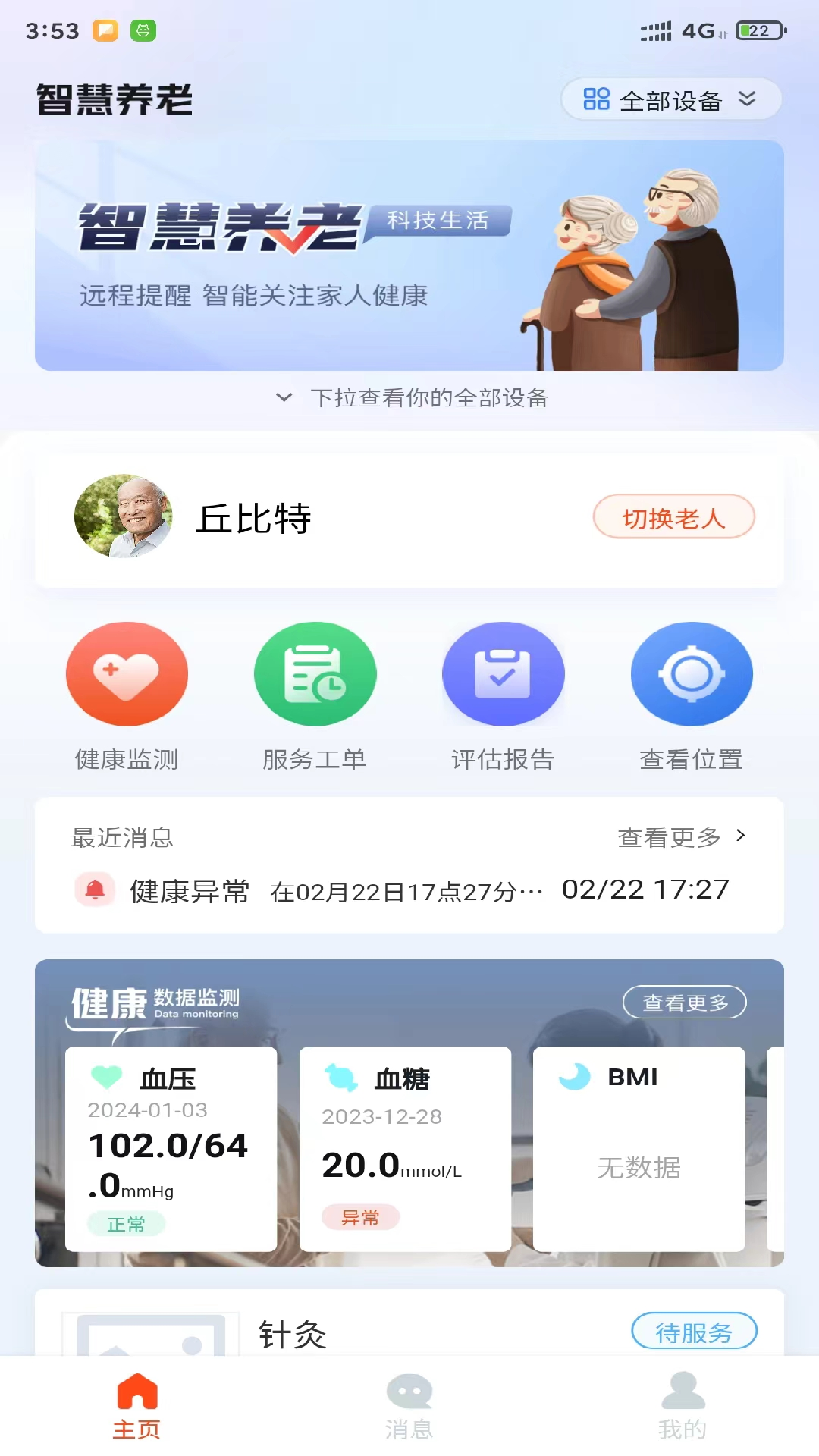Open 评估报告 assessment reports
Screen dimensions: 819x1456
click(x=503, y=674)
